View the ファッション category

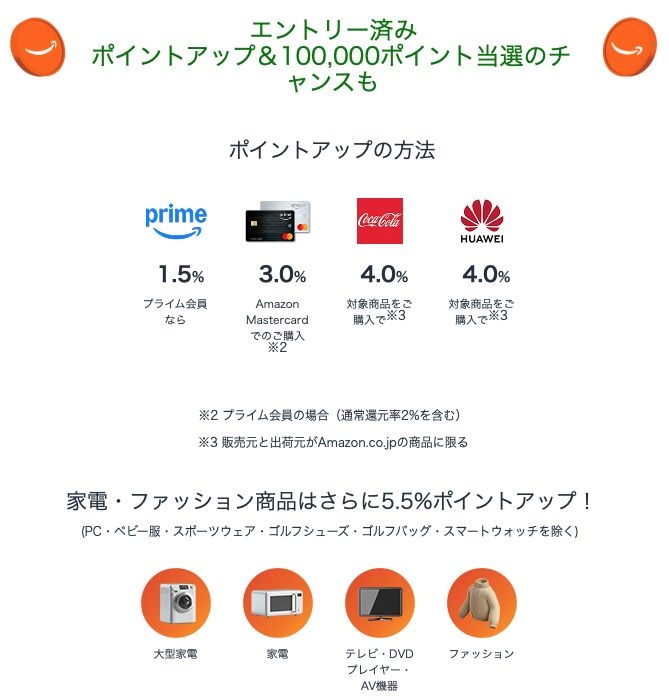(x=481, y=603)
